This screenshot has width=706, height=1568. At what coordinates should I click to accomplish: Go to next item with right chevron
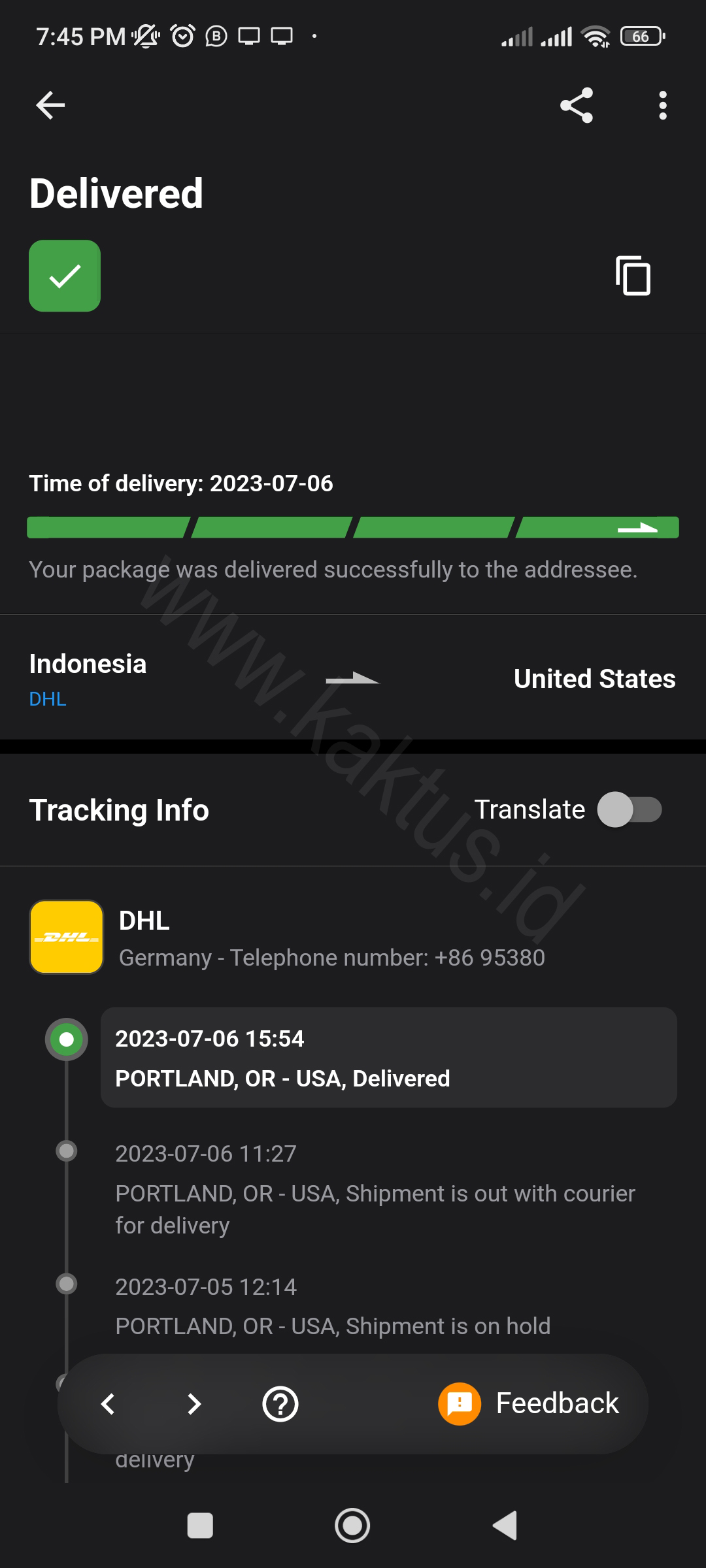[x=194, y=1403]
